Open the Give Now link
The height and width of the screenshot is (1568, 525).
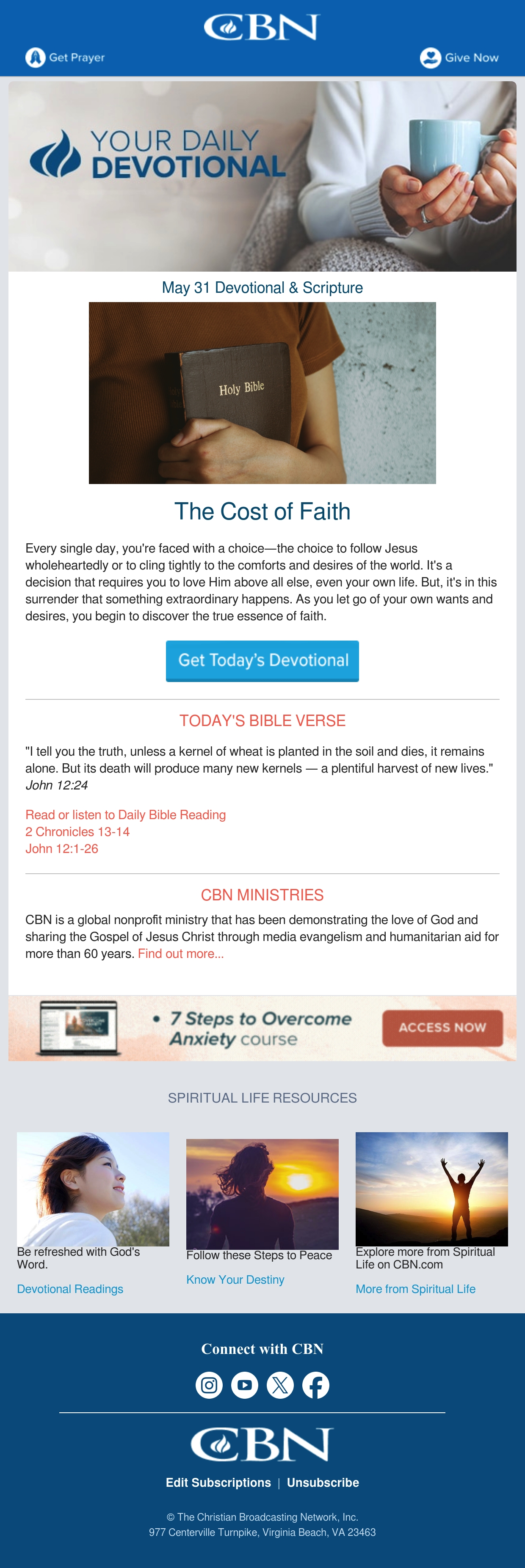click(x=459, y=57)
